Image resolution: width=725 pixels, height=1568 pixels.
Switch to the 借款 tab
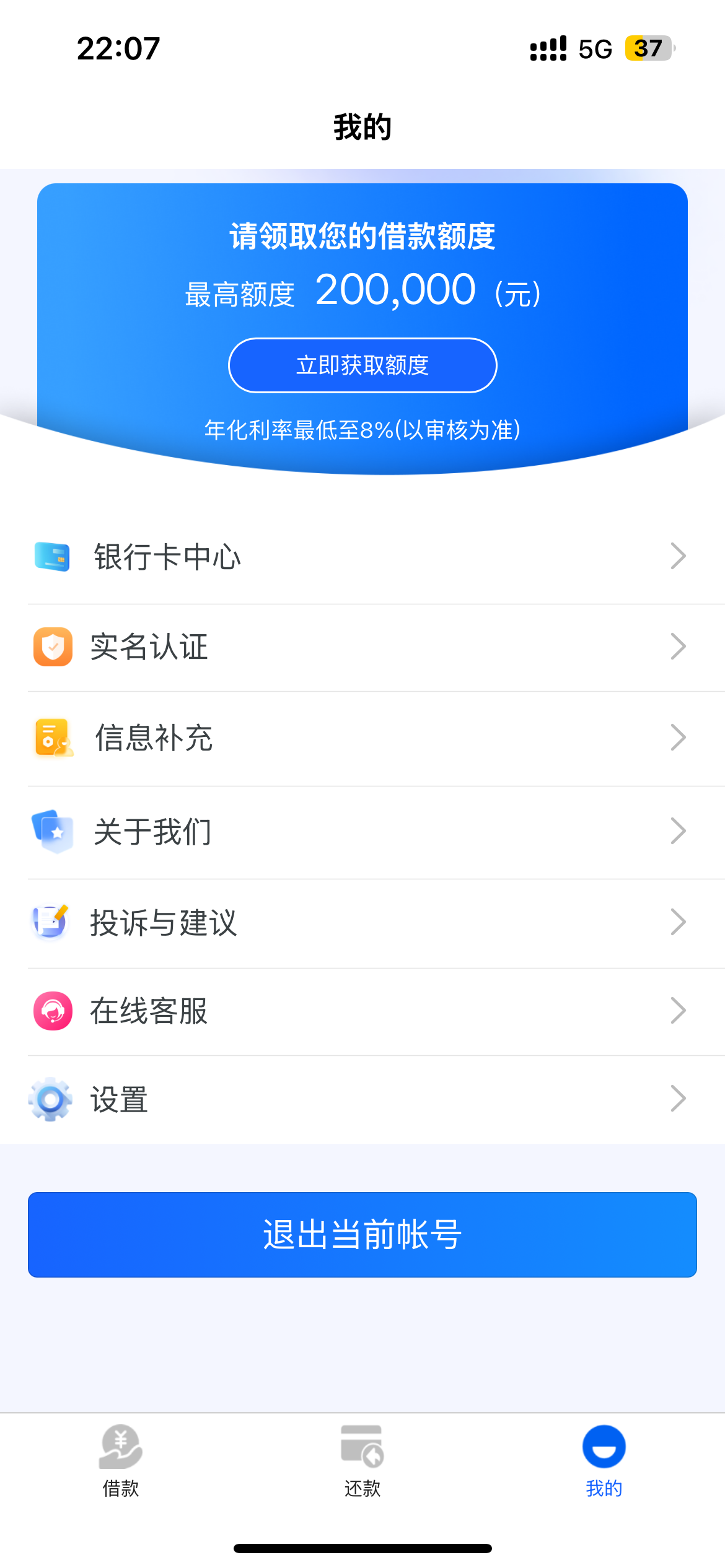coord(121,1461)
